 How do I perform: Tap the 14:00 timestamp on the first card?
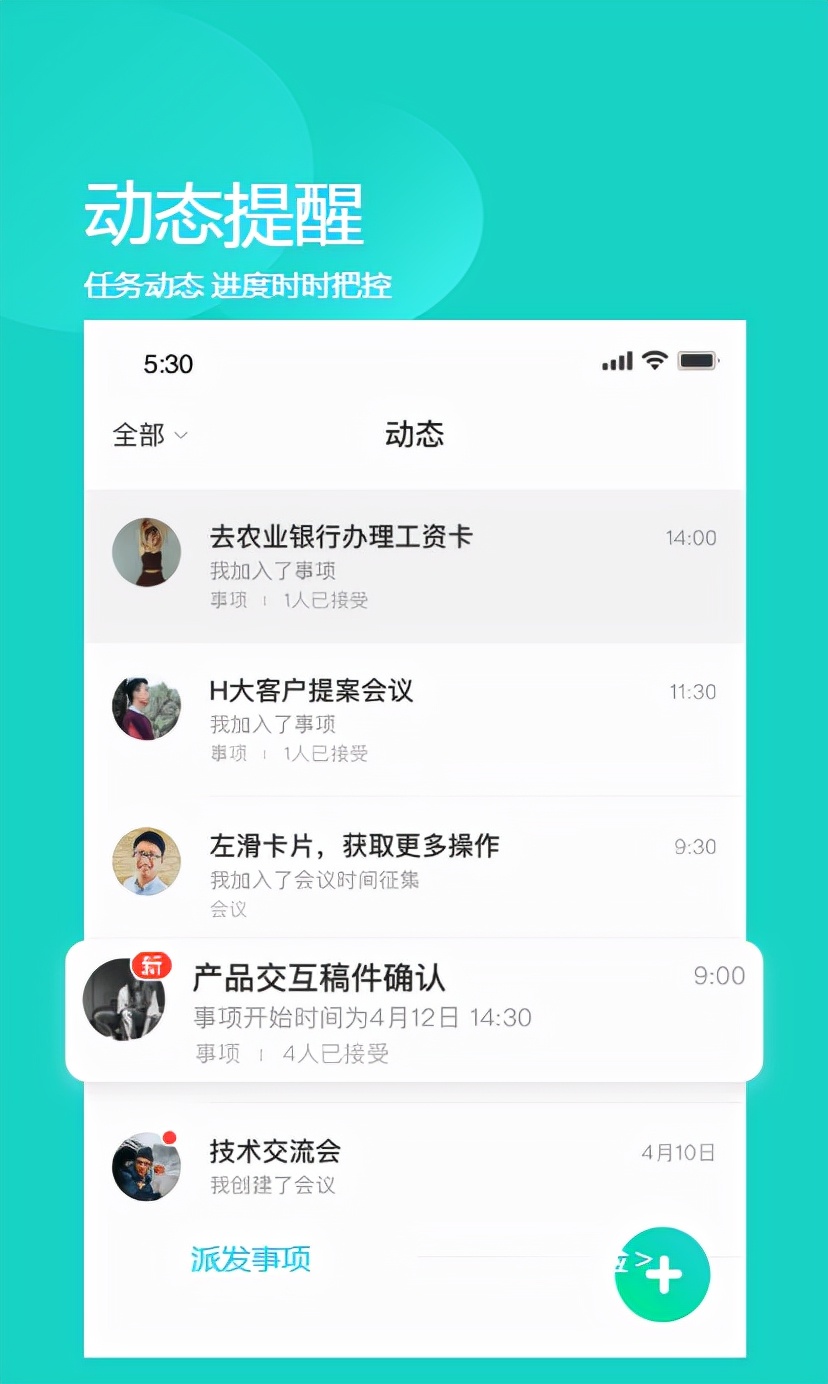point(691,537)
